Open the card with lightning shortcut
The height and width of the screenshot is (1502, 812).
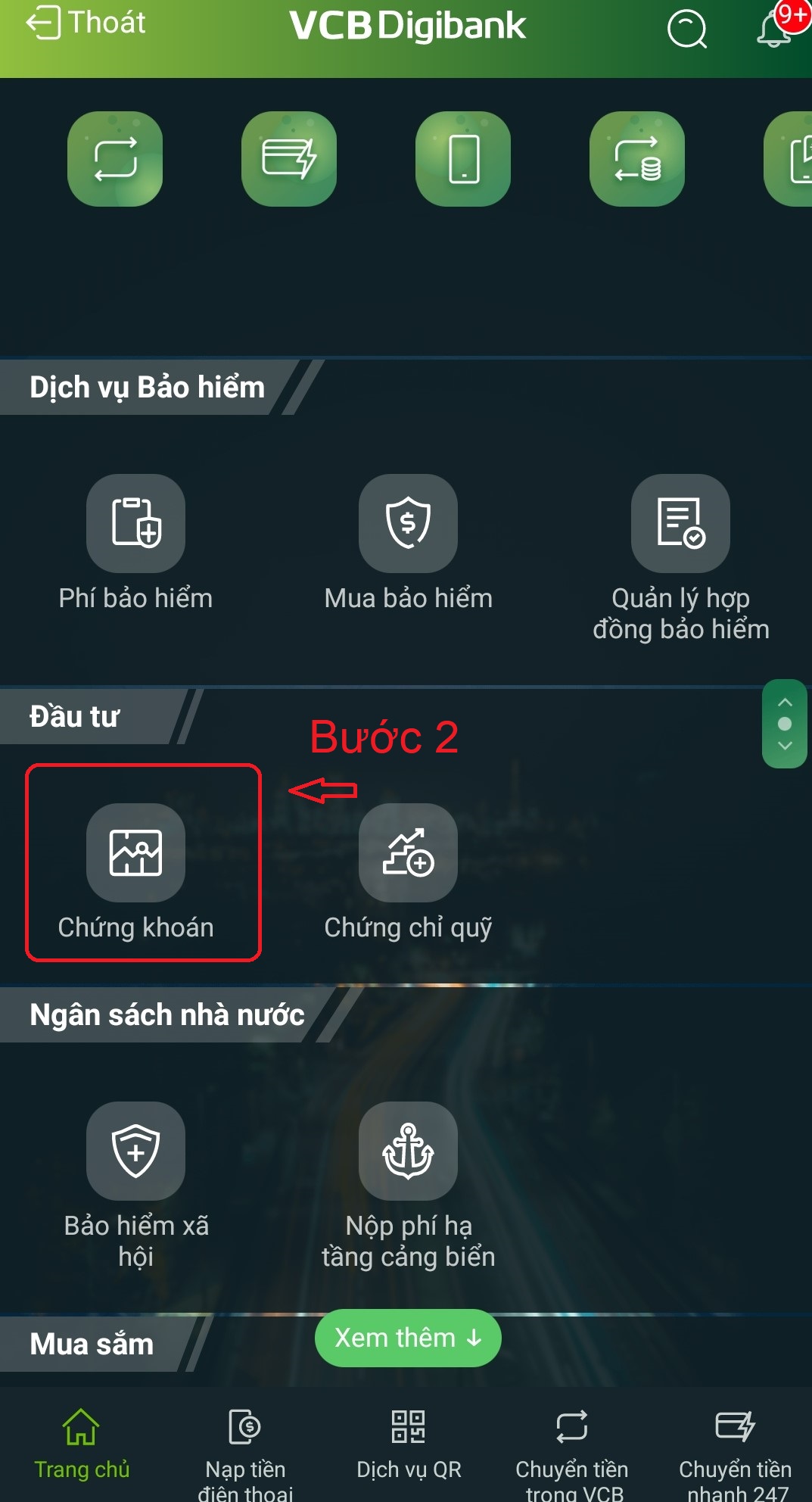pos(289,159)
